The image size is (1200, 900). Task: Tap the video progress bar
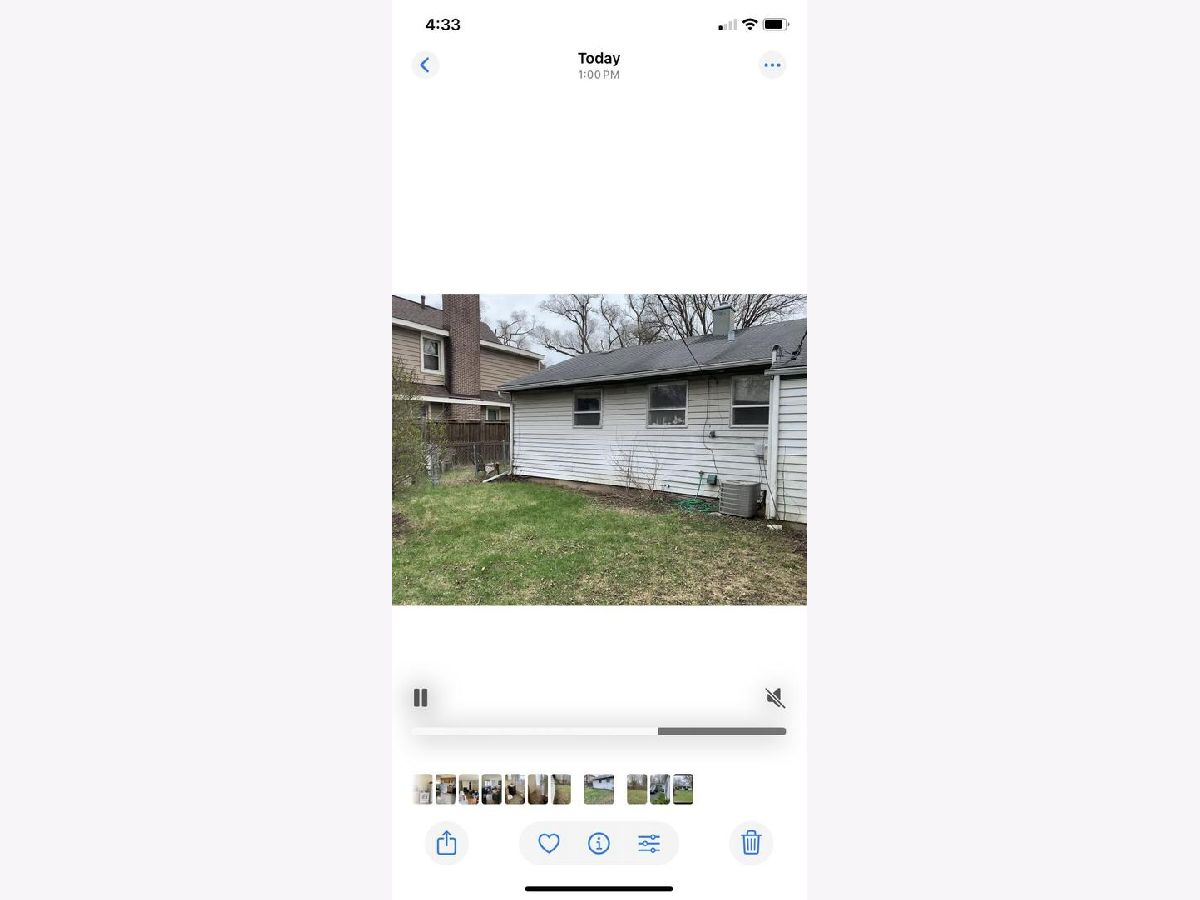tap(598, 731)
